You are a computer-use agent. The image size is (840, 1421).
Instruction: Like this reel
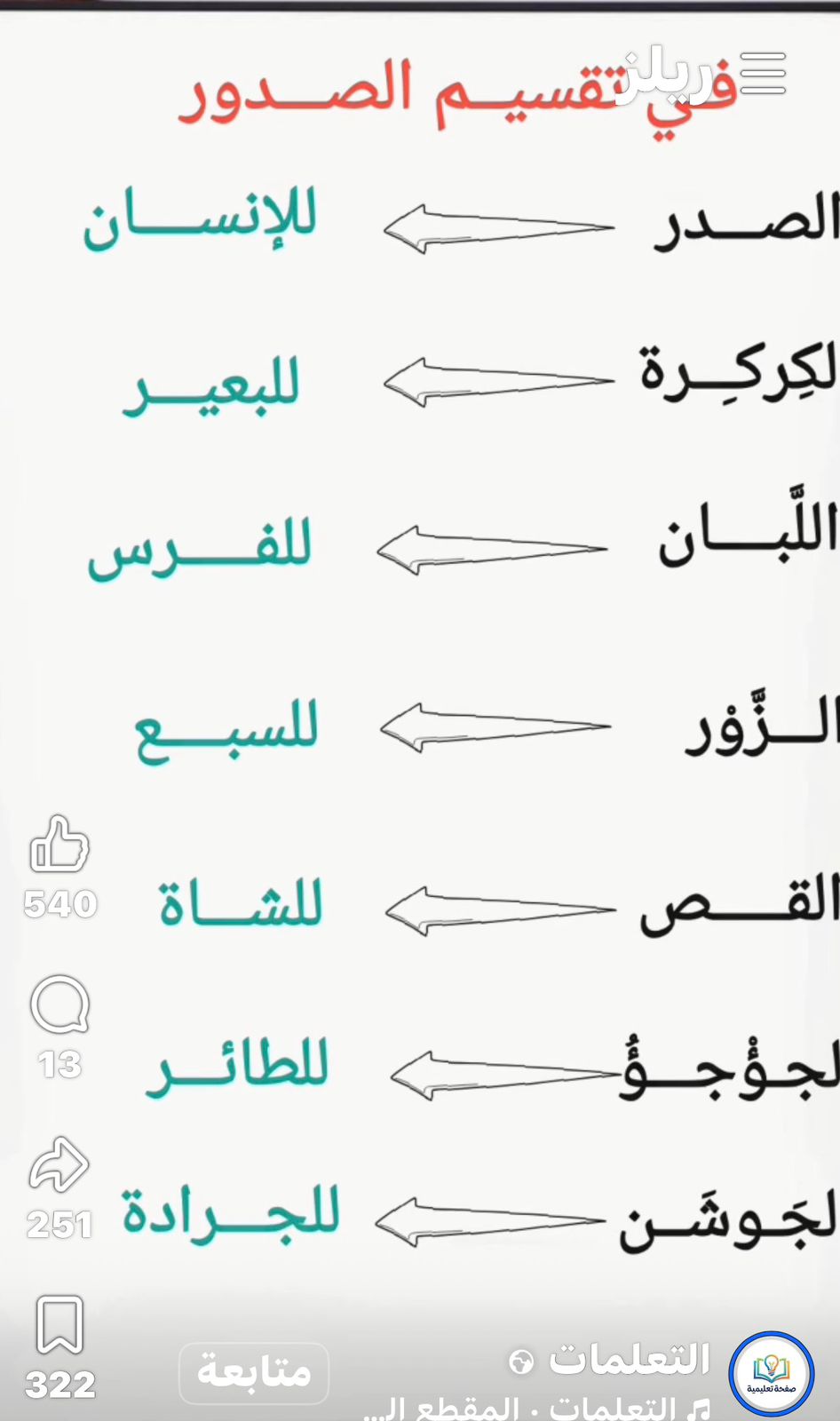(x=59, y=845)
